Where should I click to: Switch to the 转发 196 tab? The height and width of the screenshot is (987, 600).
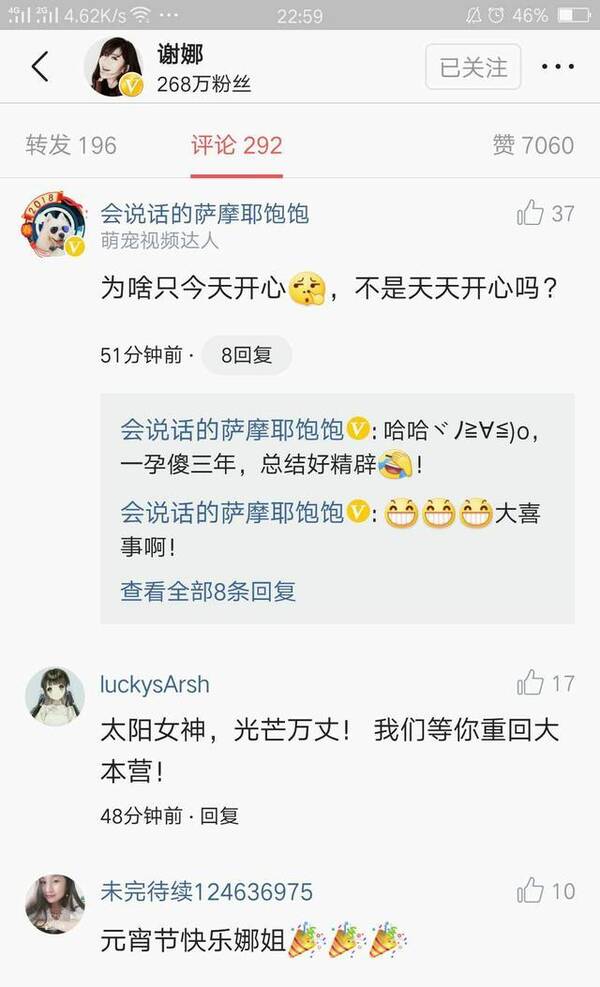click(71, 145)
